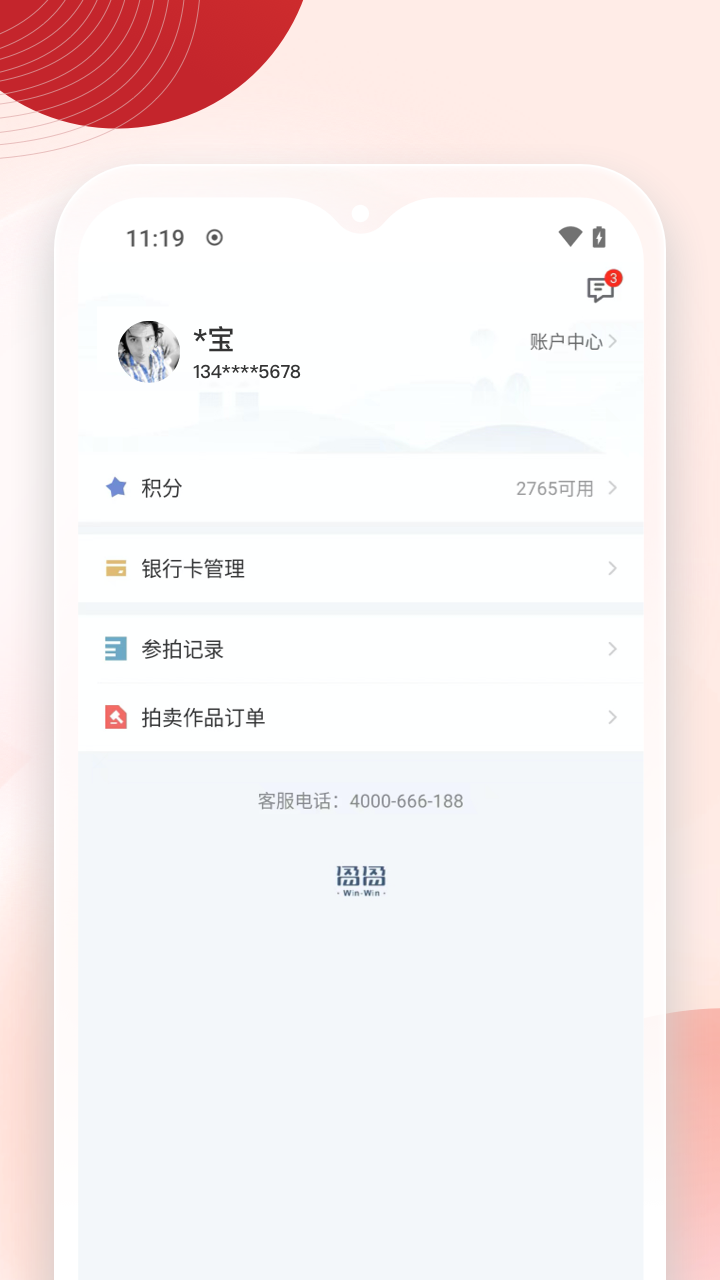Viewport: 720px width, 1280px height.
Task: Click the username *宝 text
Action: click(x=213, y=340)
